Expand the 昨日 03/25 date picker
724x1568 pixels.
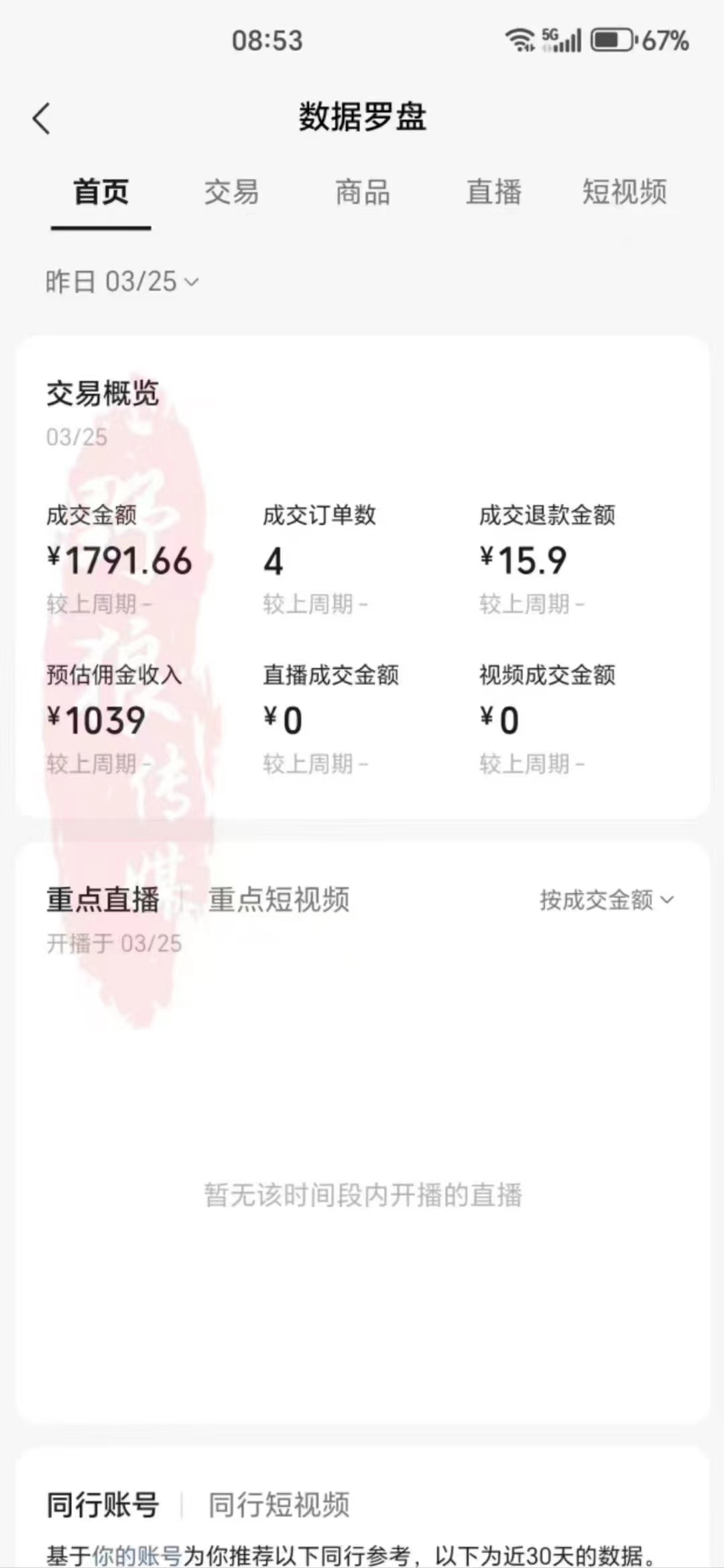point(122,282)
